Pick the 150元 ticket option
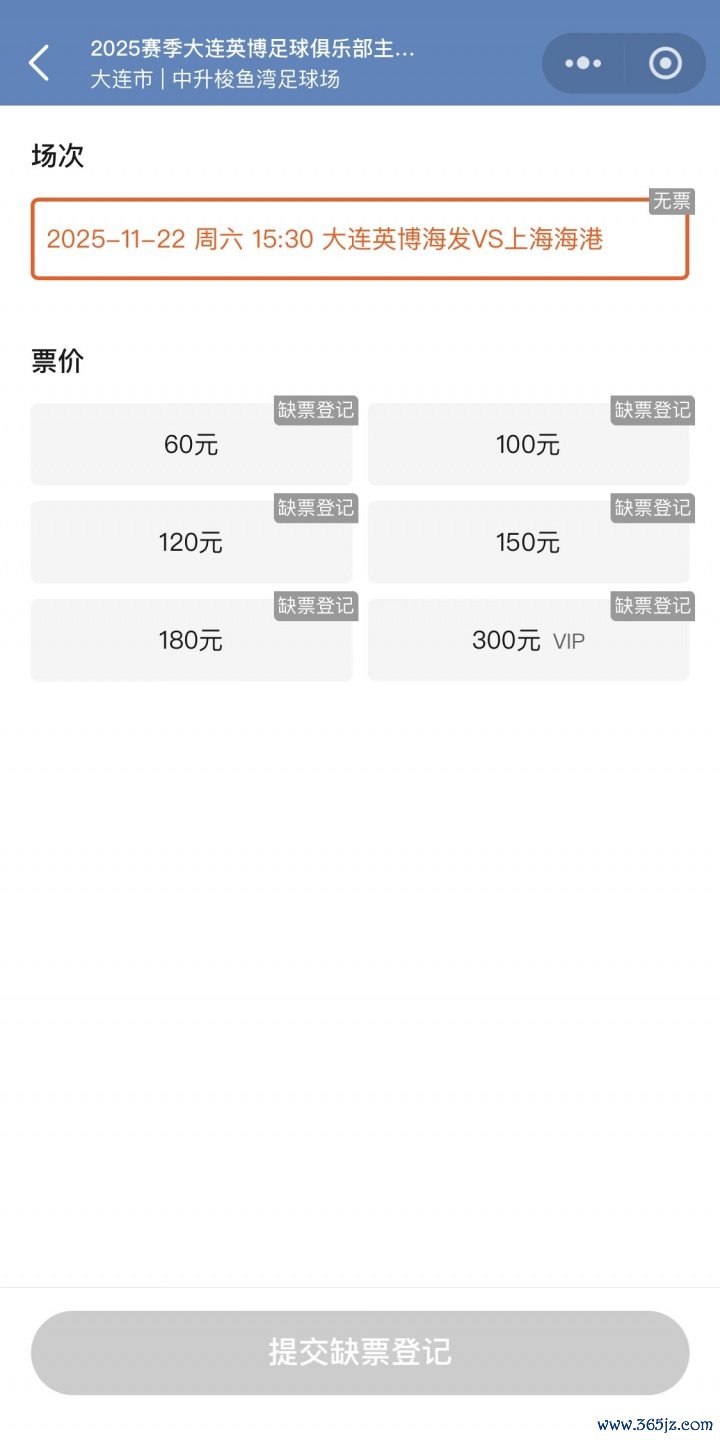Screen dimensions: 720x1440 click(528, 543)
